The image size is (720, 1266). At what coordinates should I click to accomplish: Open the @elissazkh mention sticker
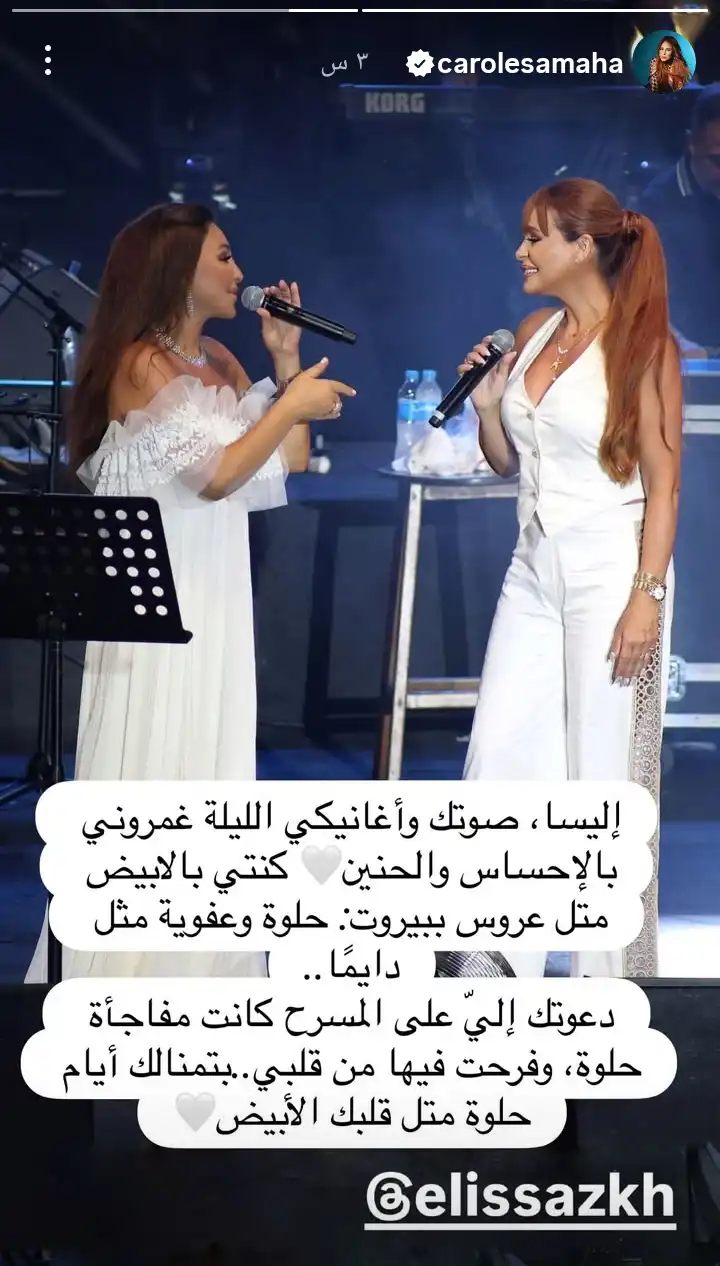coord(520,1200)
